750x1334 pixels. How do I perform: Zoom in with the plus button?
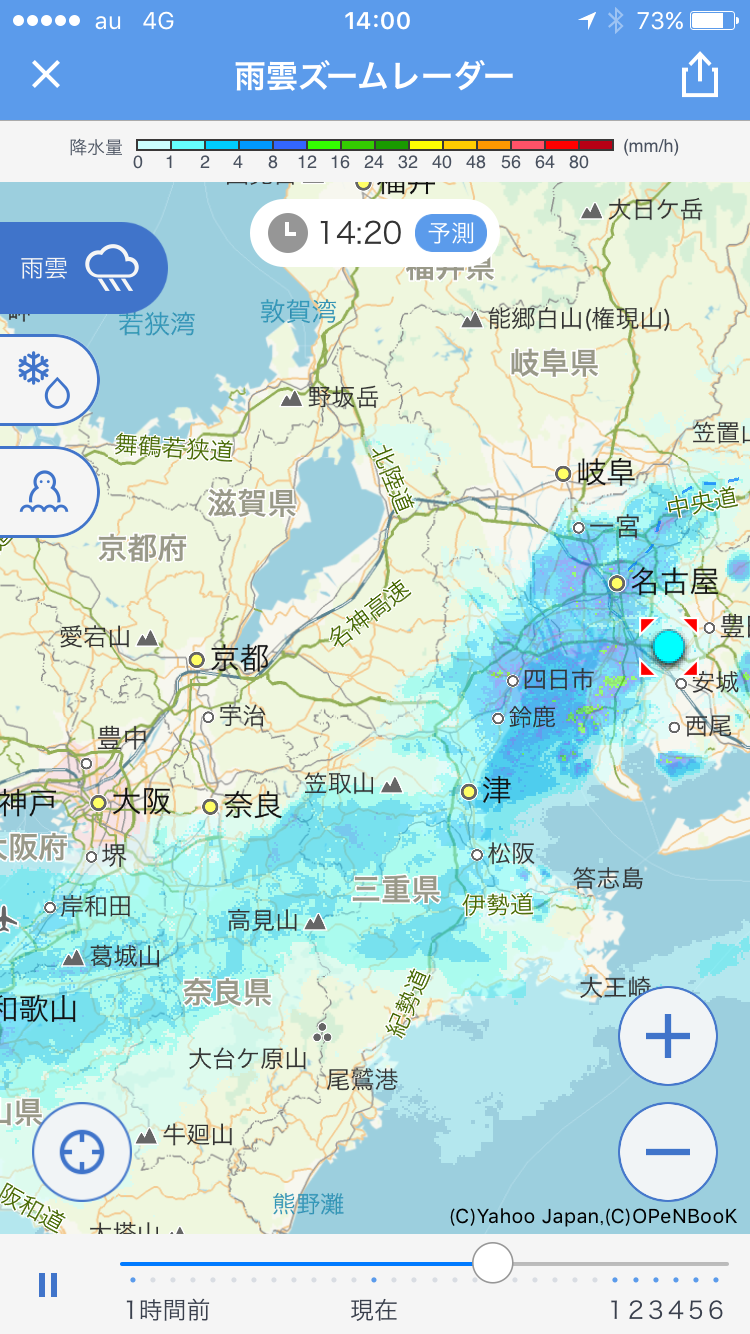(668, 1036)
